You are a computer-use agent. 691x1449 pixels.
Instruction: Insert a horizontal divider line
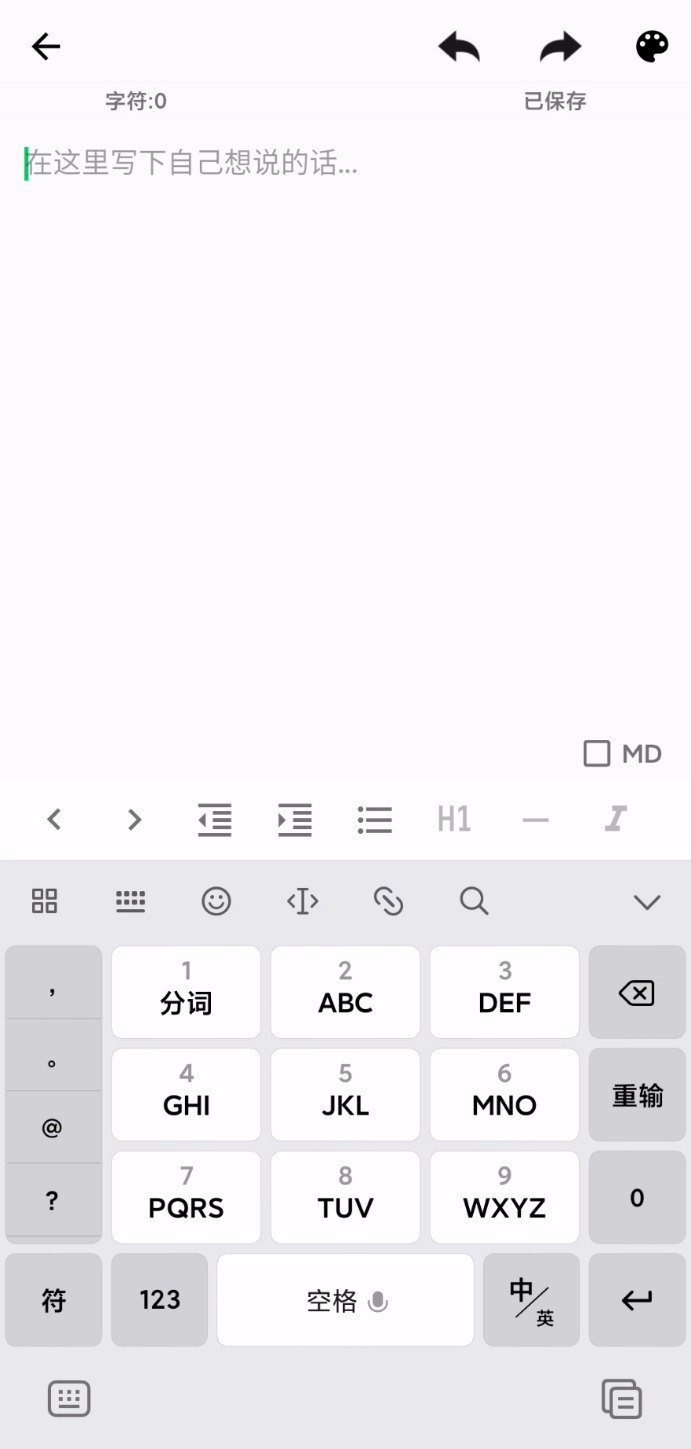click(535, 820)
